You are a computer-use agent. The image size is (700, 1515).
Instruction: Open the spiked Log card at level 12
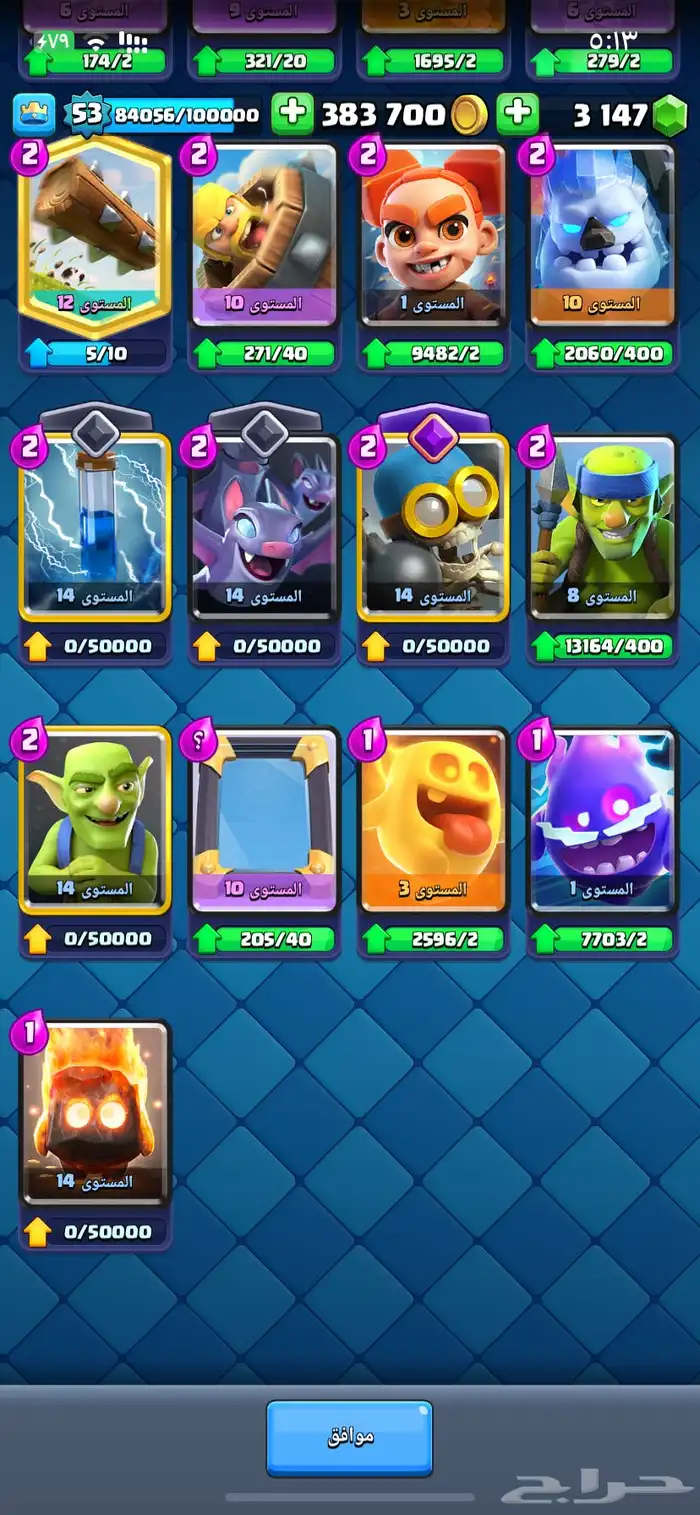pos(95,234)
